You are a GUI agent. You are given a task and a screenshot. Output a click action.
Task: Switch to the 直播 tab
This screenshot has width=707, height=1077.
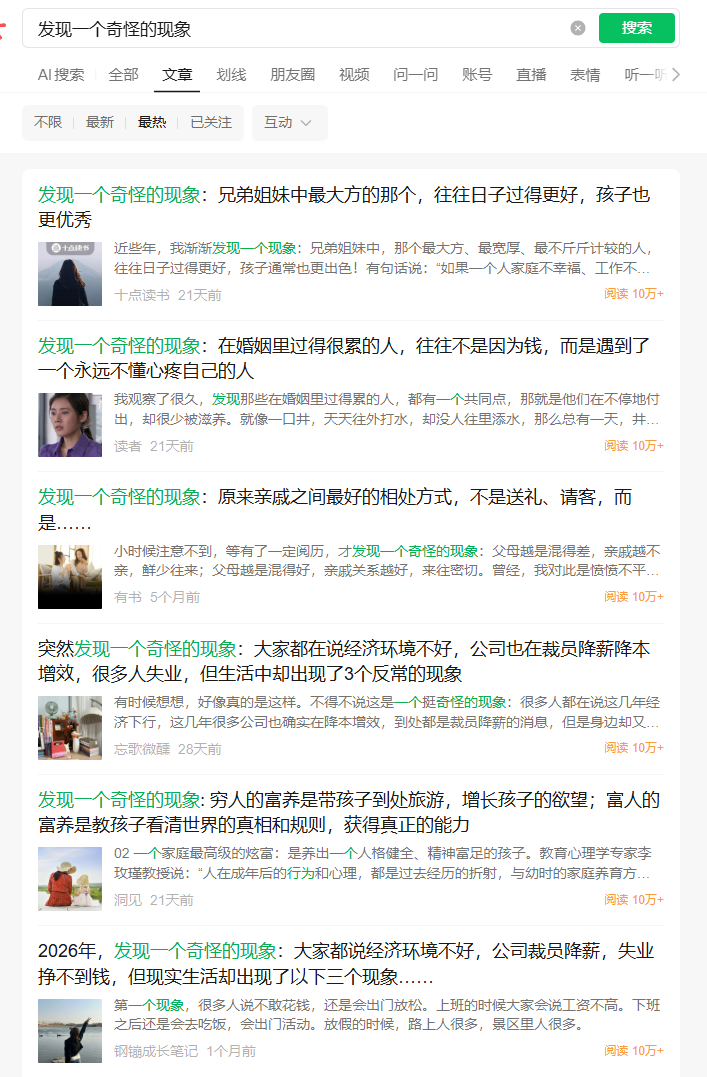click(531, 74)
